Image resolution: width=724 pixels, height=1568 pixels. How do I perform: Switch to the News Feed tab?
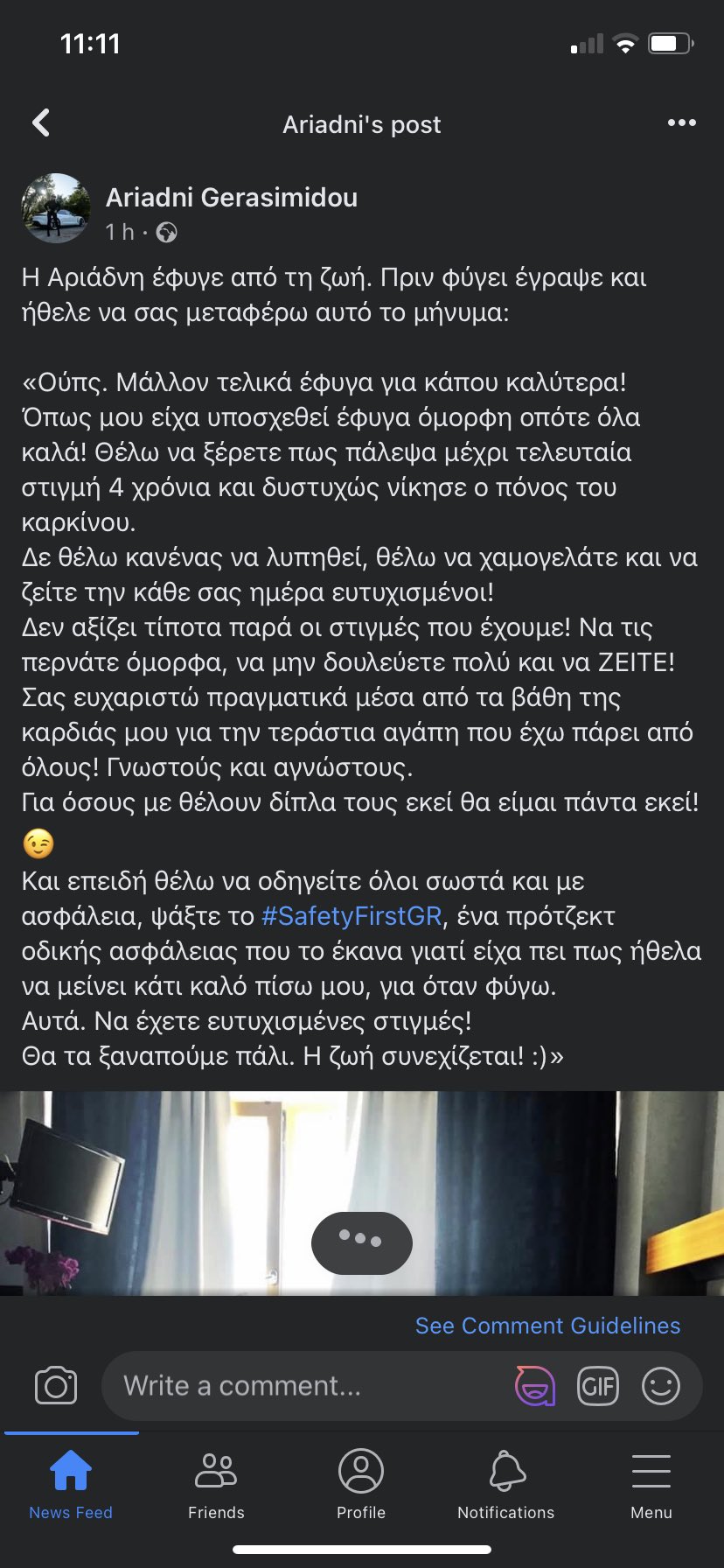point(71,1484)
